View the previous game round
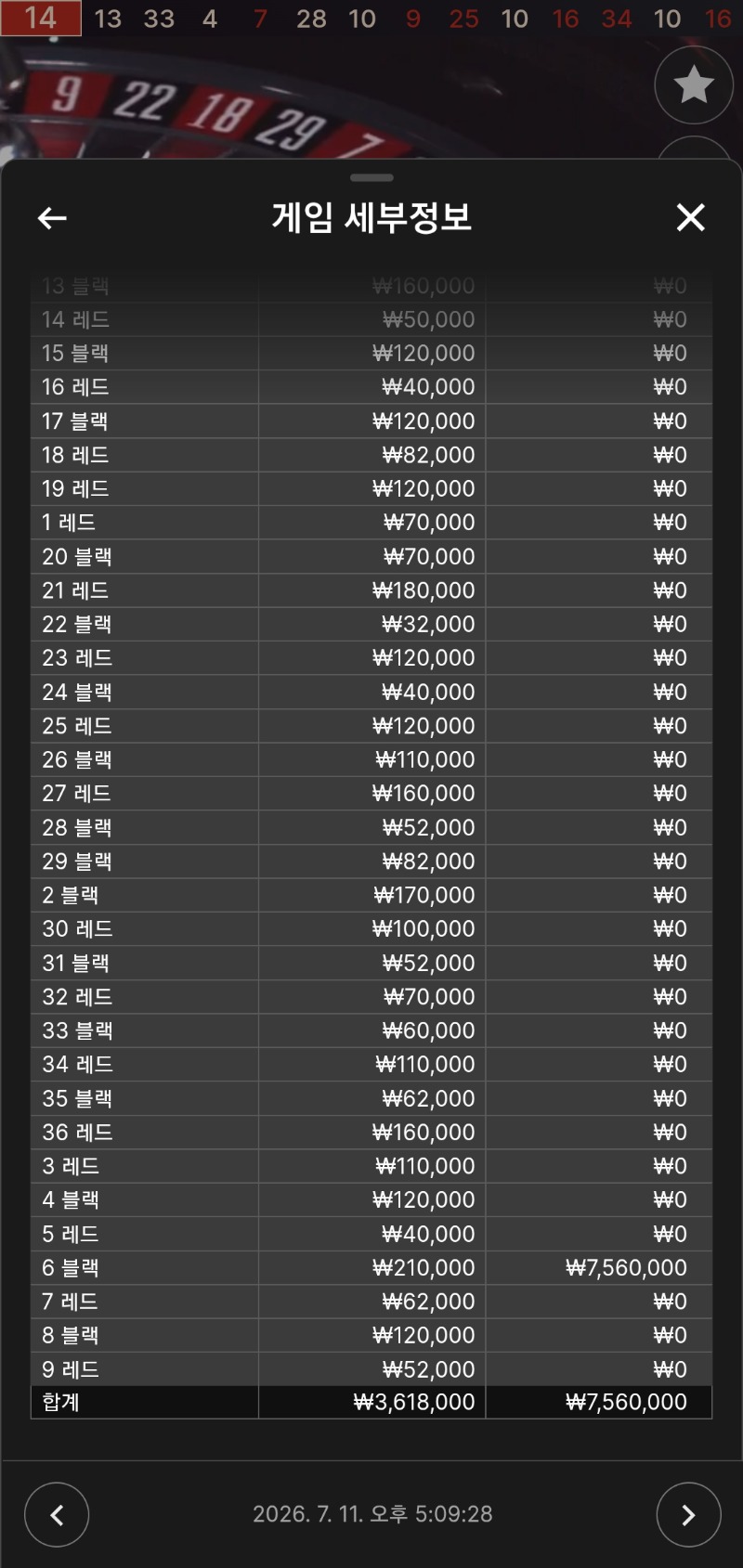The width and height of the screenshot is (743, 1568). 57,1515
